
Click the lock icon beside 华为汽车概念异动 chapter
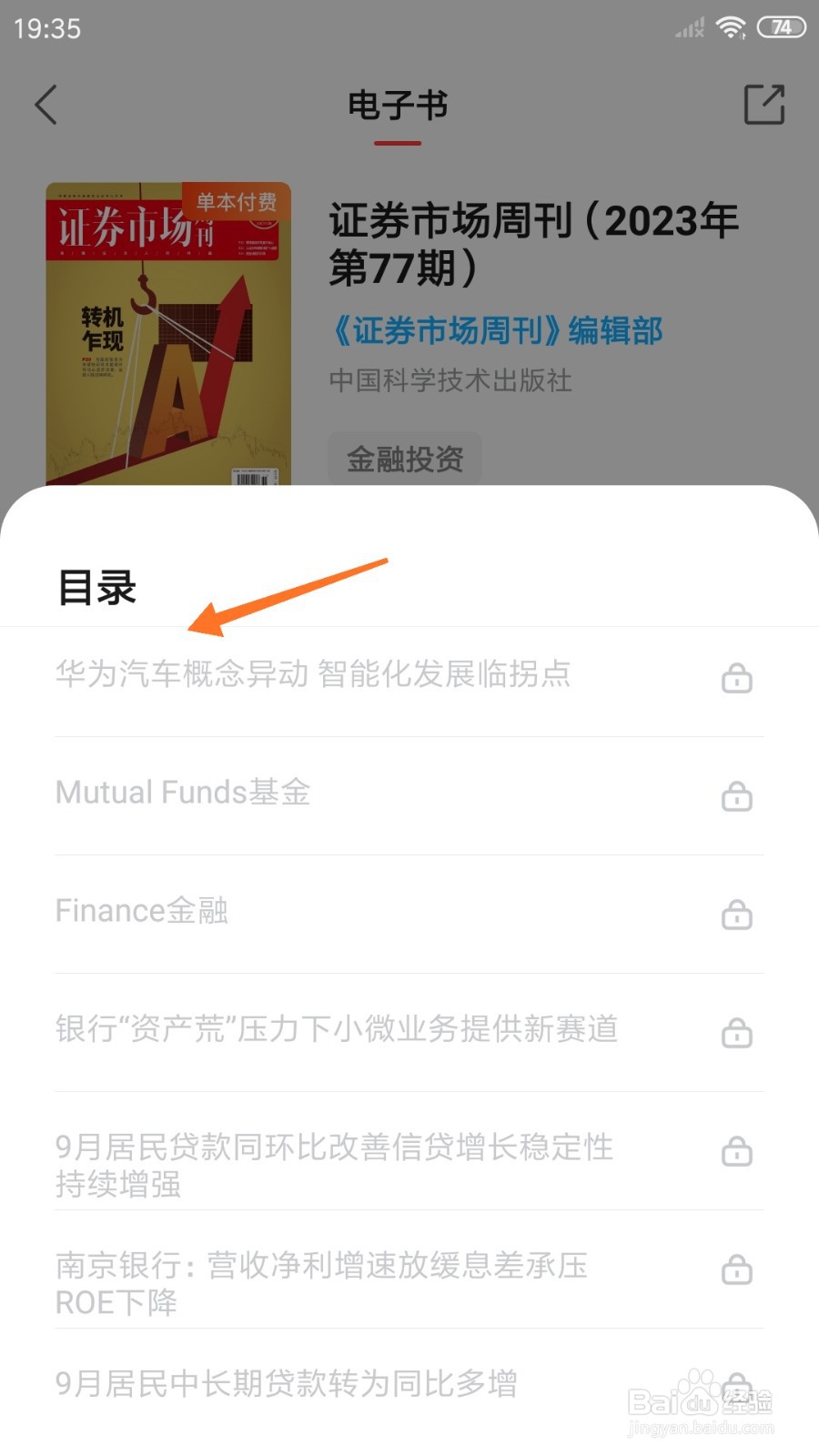[739, 680]
